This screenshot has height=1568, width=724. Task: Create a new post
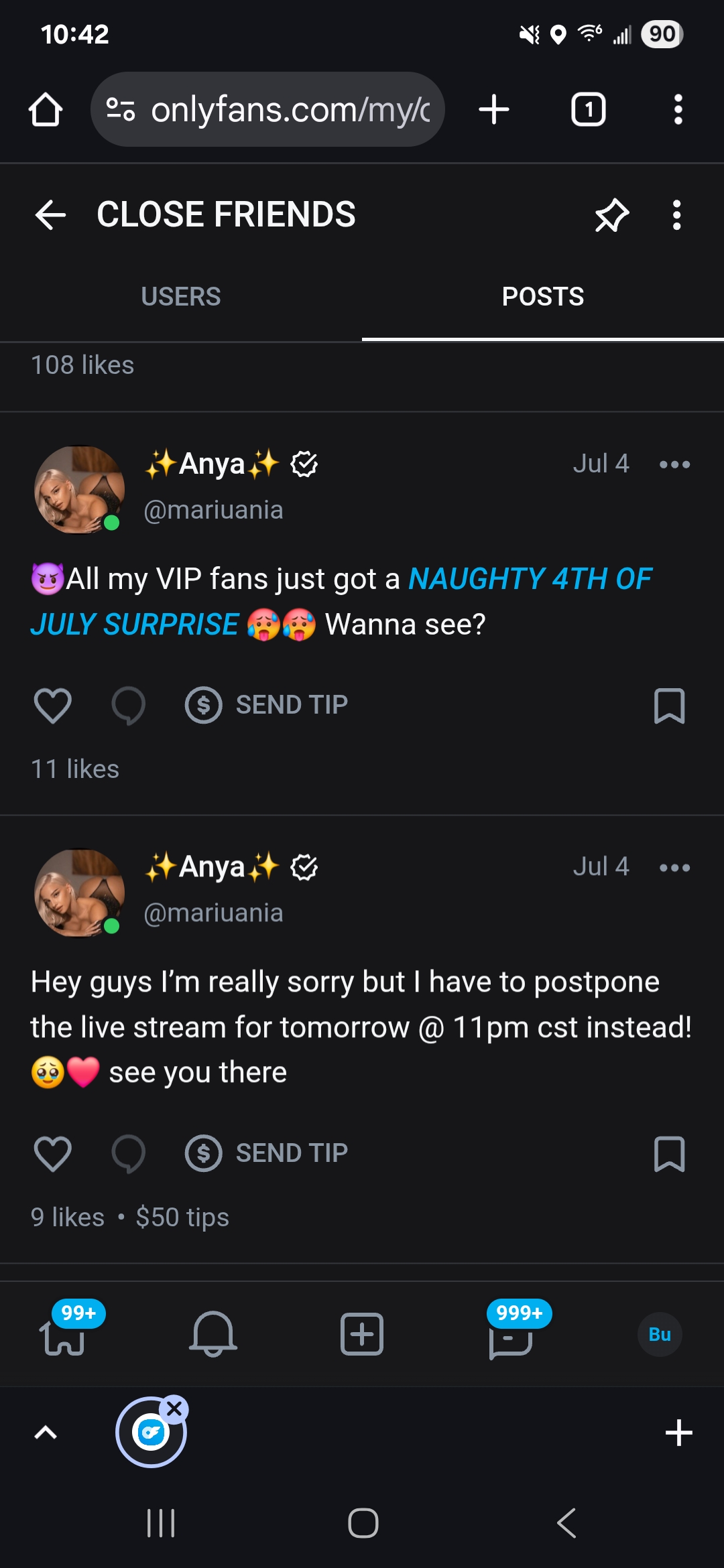click(362, 1334)
